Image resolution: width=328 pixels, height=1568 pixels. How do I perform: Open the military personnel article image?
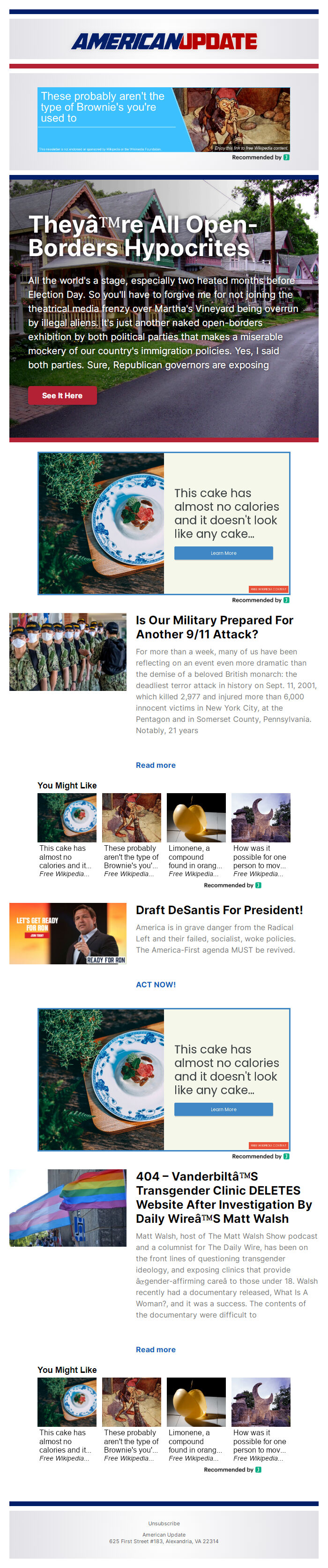[x=67, y=651]
